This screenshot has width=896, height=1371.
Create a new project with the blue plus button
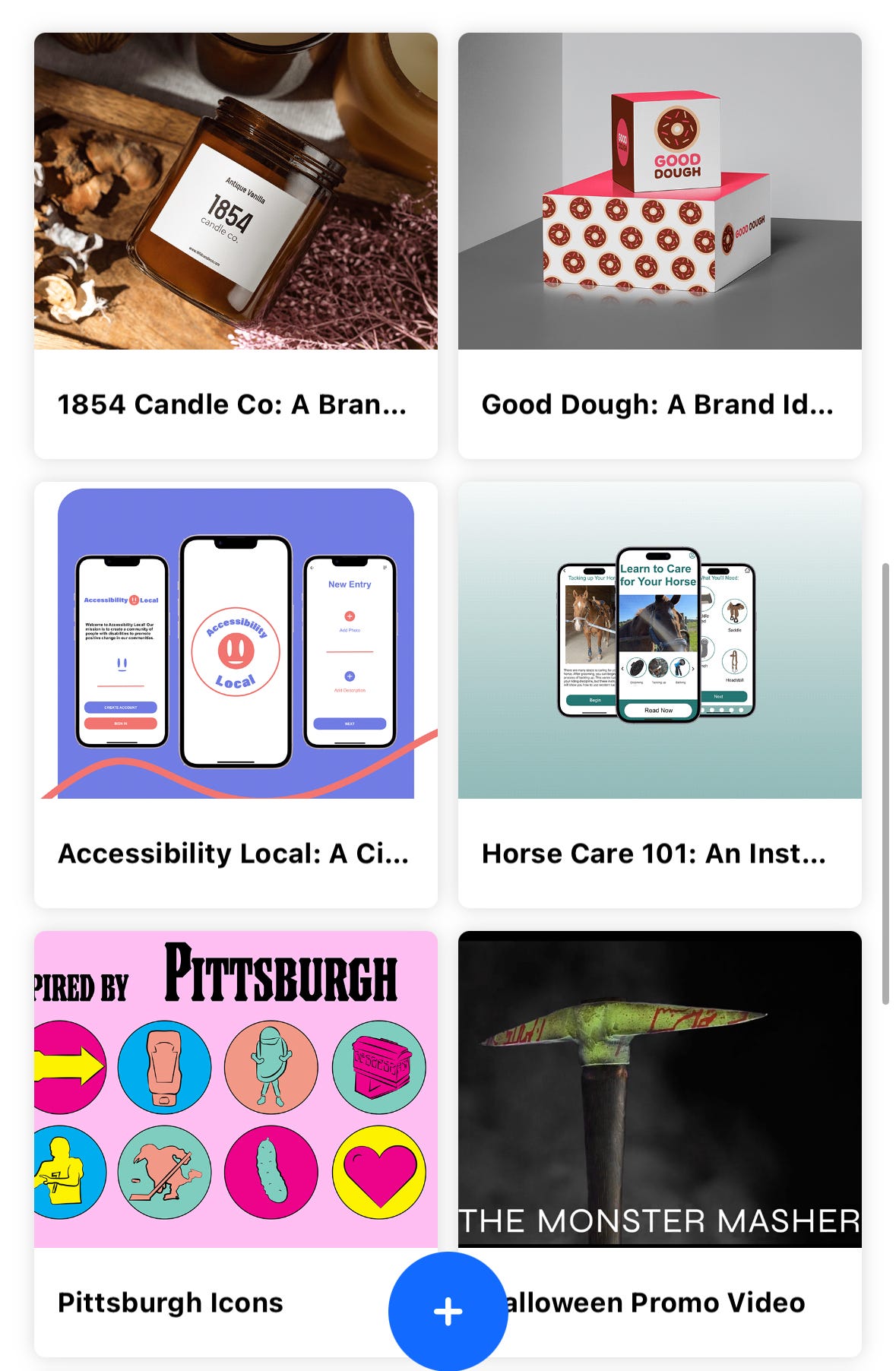click(448, 1311)
